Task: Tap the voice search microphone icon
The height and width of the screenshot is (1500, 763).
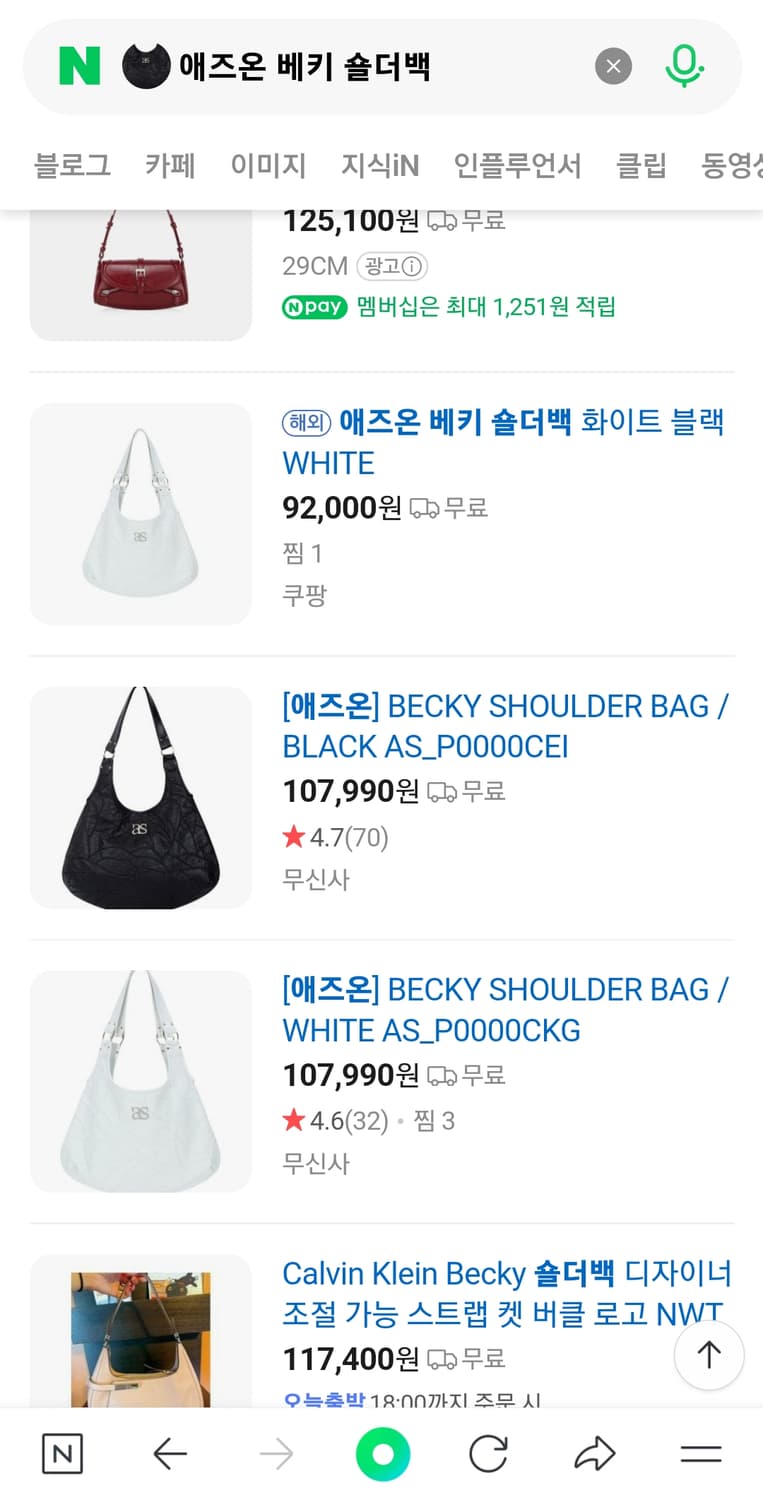Action: (x=684, y=64)
